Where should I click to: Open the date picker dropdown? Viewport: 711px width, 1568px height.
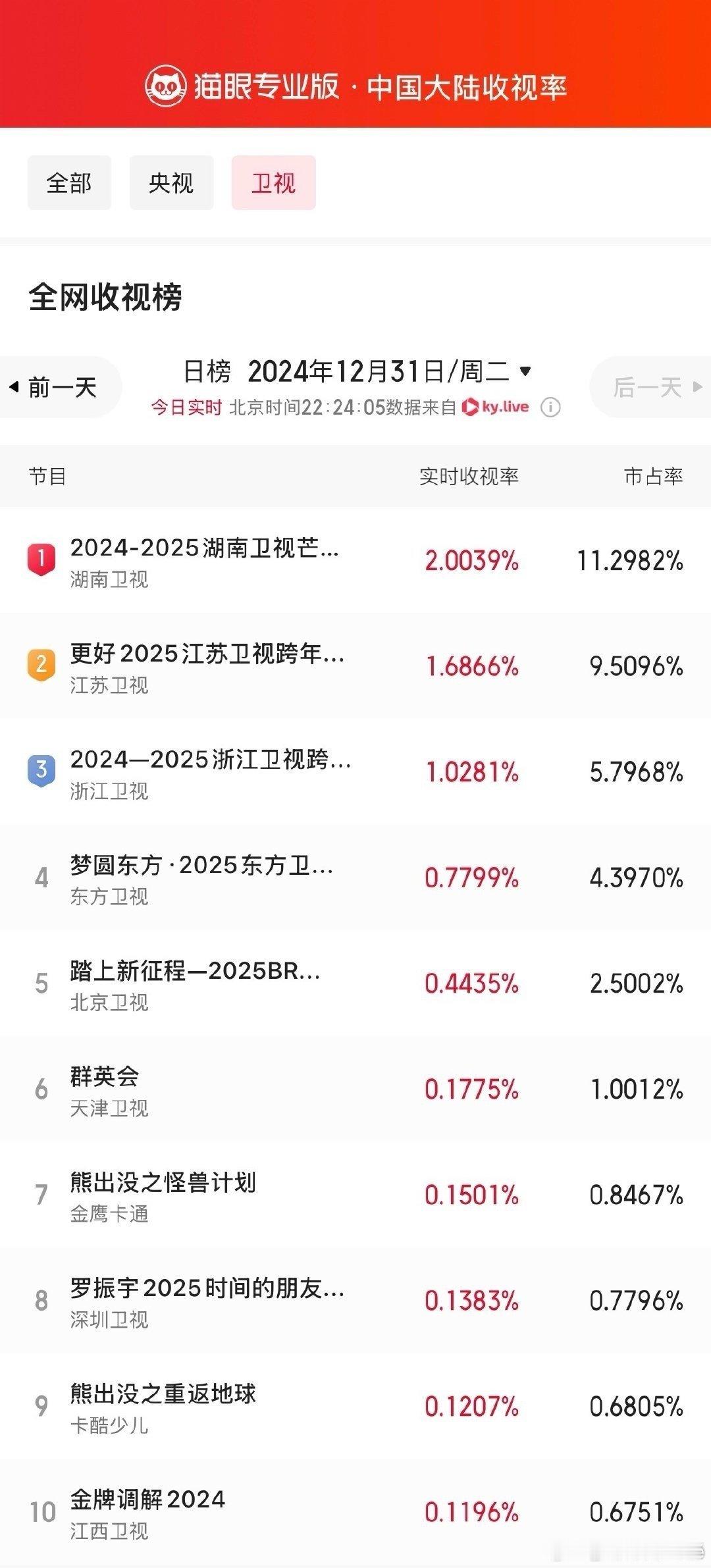tap(525, 371)
